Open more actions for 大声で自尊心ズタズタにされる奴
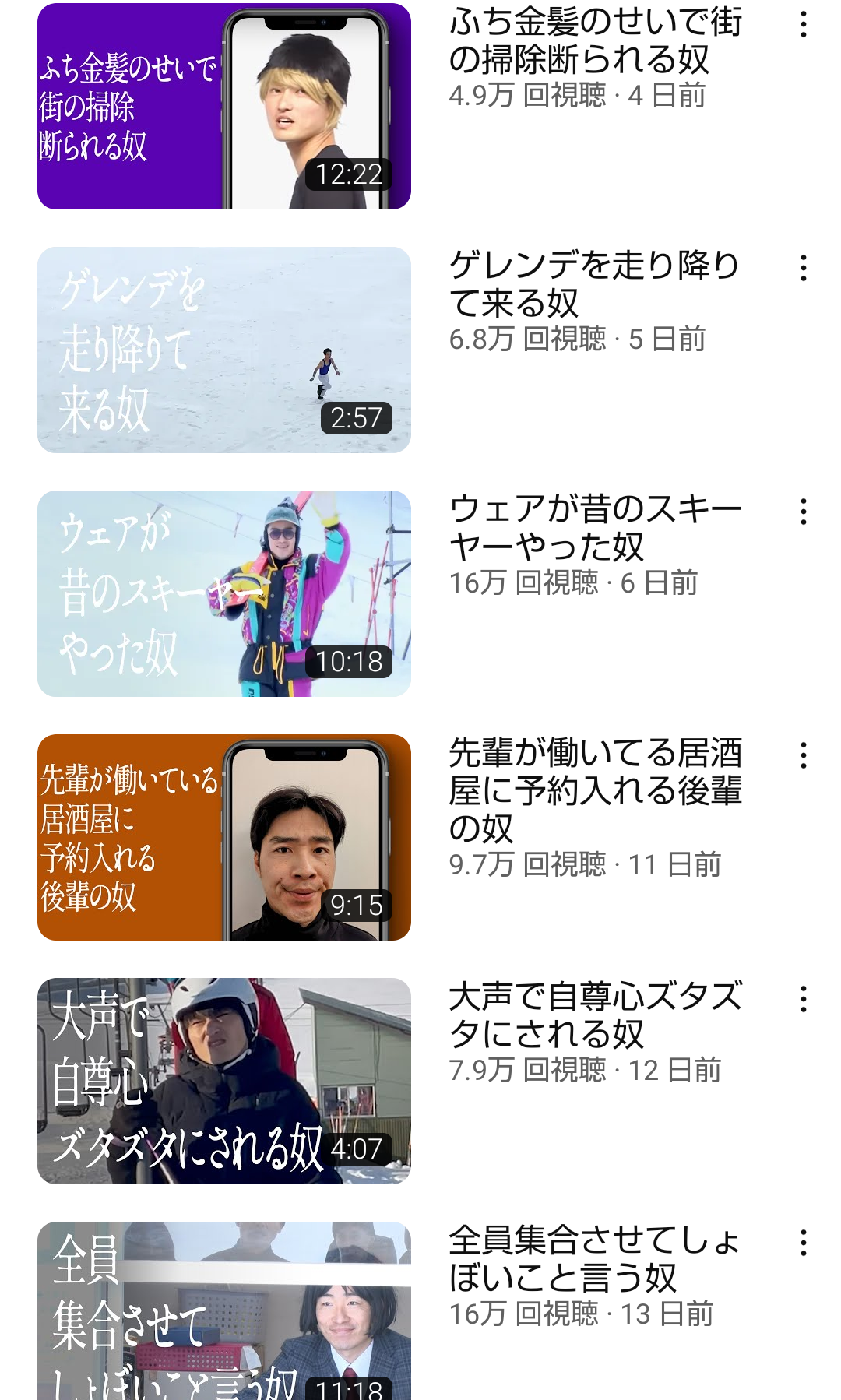Image resolution: width=841 pixels, height=1400 pixels. [x=803, y=1000]
